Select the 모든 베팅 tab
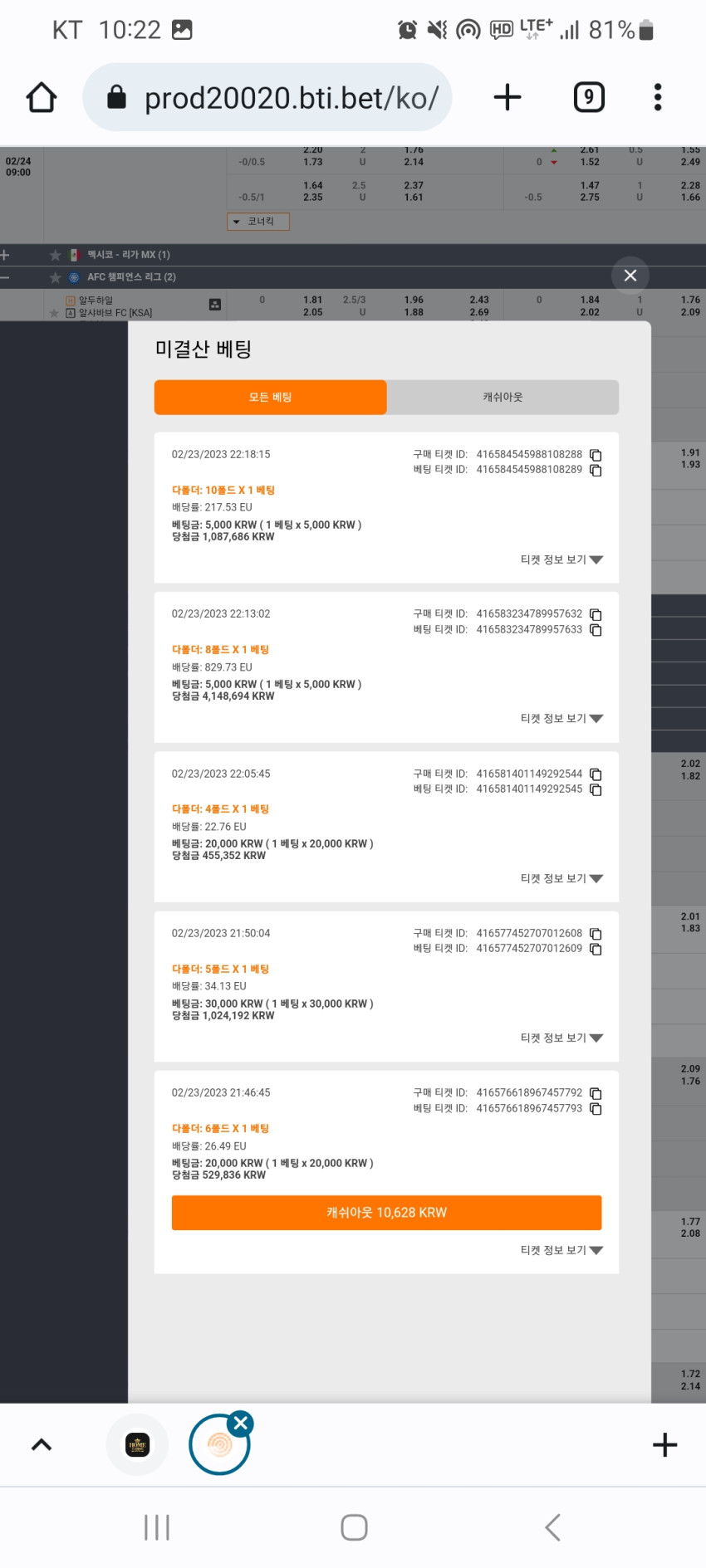This screenshot has height=1568, width=706. pos(271,397)
